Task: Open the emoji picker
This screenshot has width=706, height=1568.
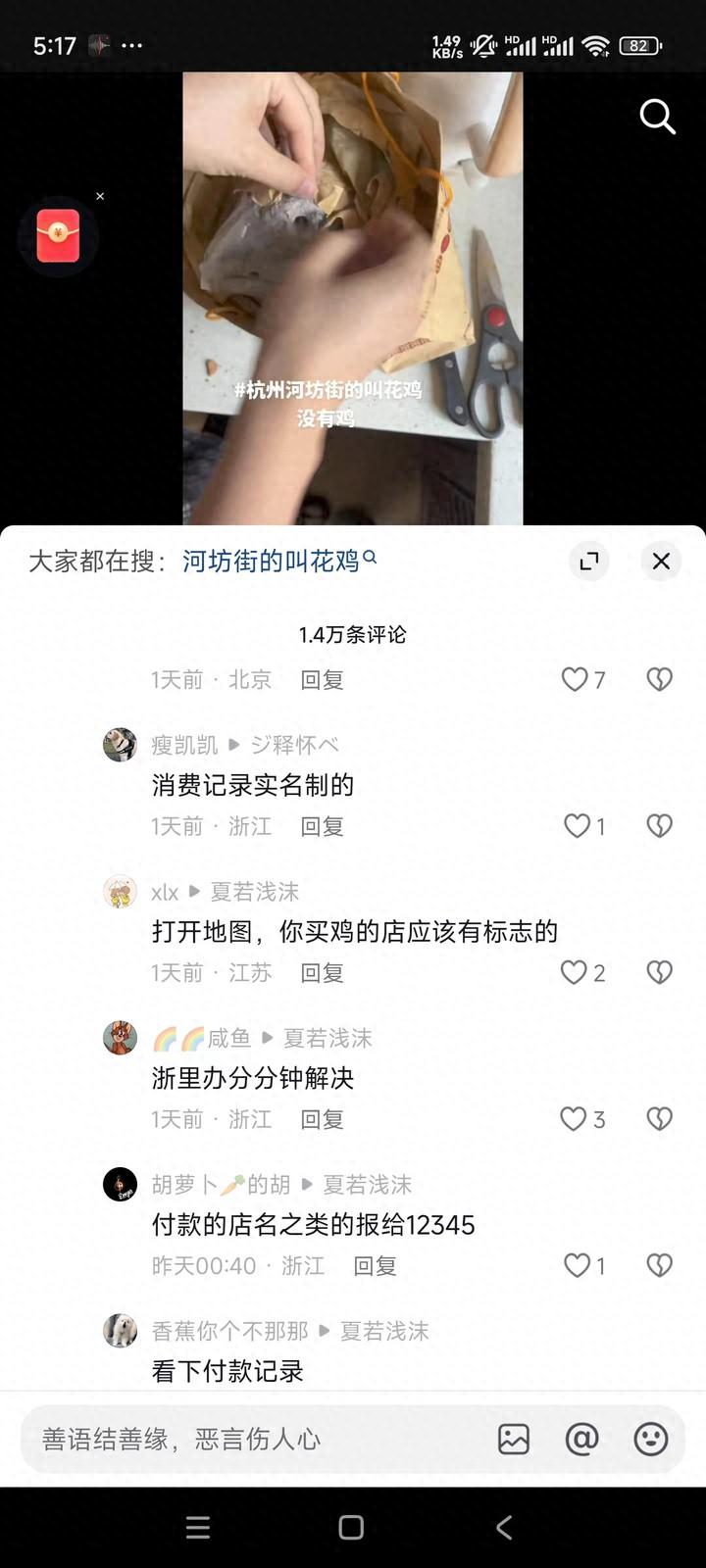Action: (650, 1439)
